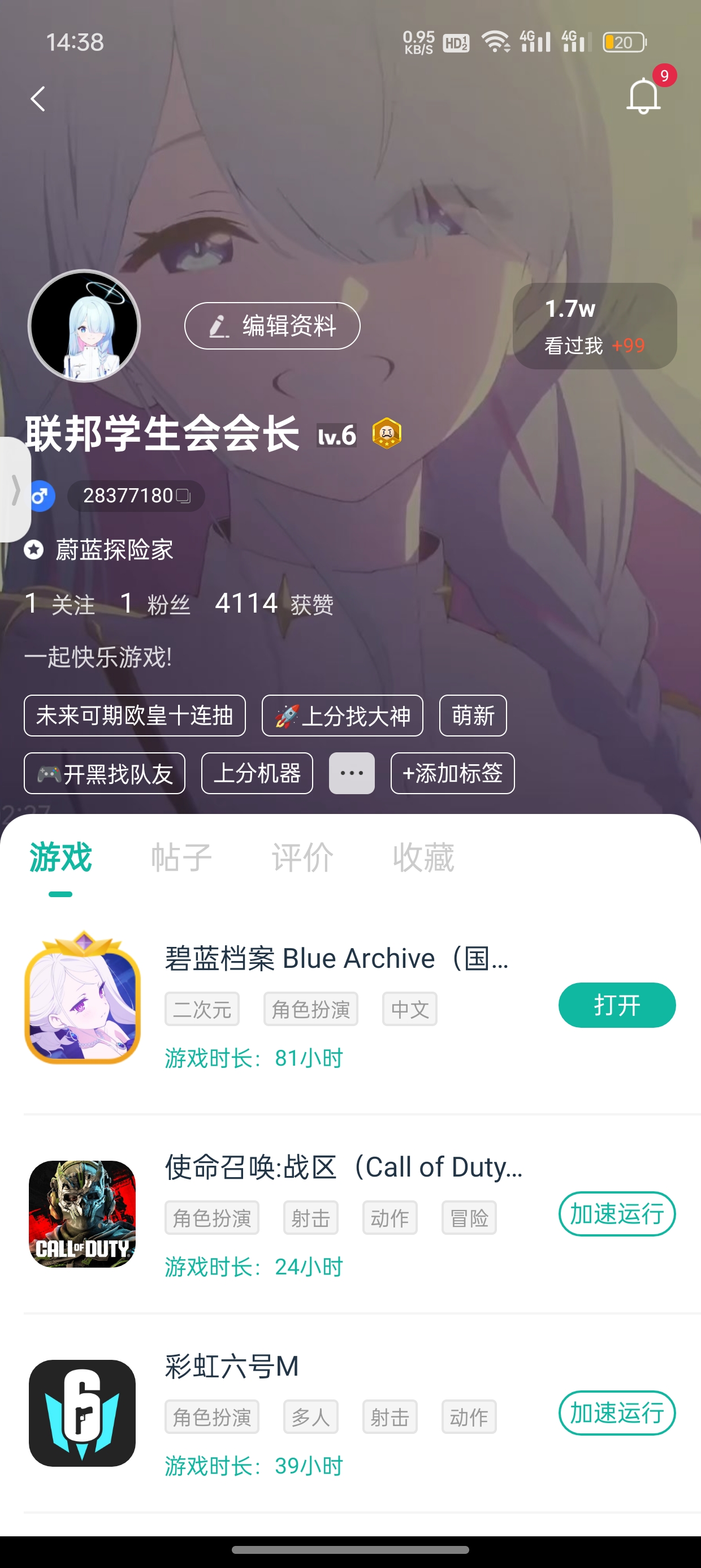Tap 加速运行 for 使命召唤:战区
Screen dimensions: 701x1568
tap(616, 1214)
